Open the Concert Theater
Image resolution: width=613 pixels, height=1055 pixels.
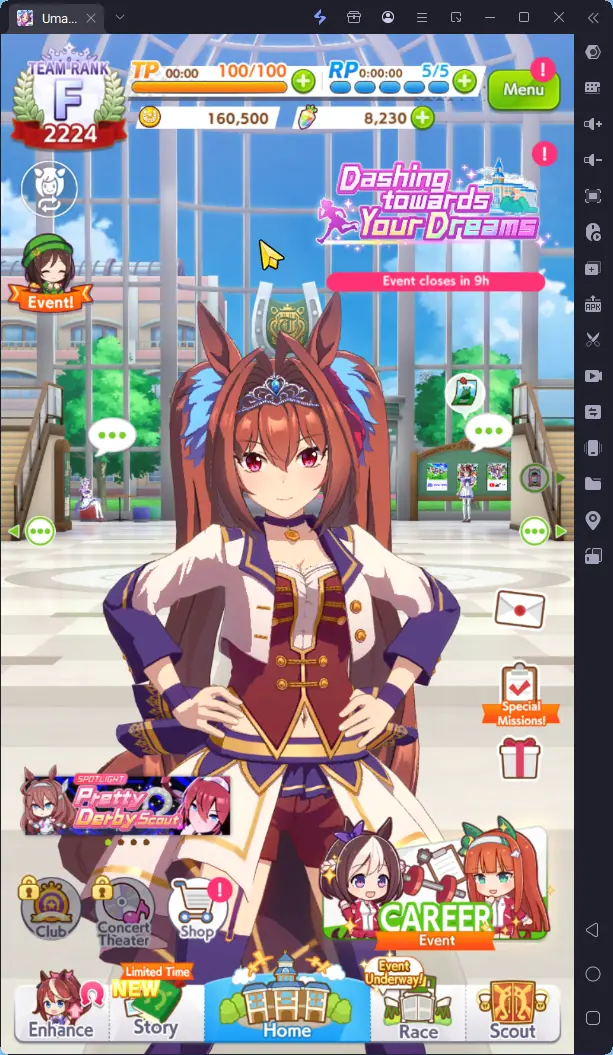(123, 912)
